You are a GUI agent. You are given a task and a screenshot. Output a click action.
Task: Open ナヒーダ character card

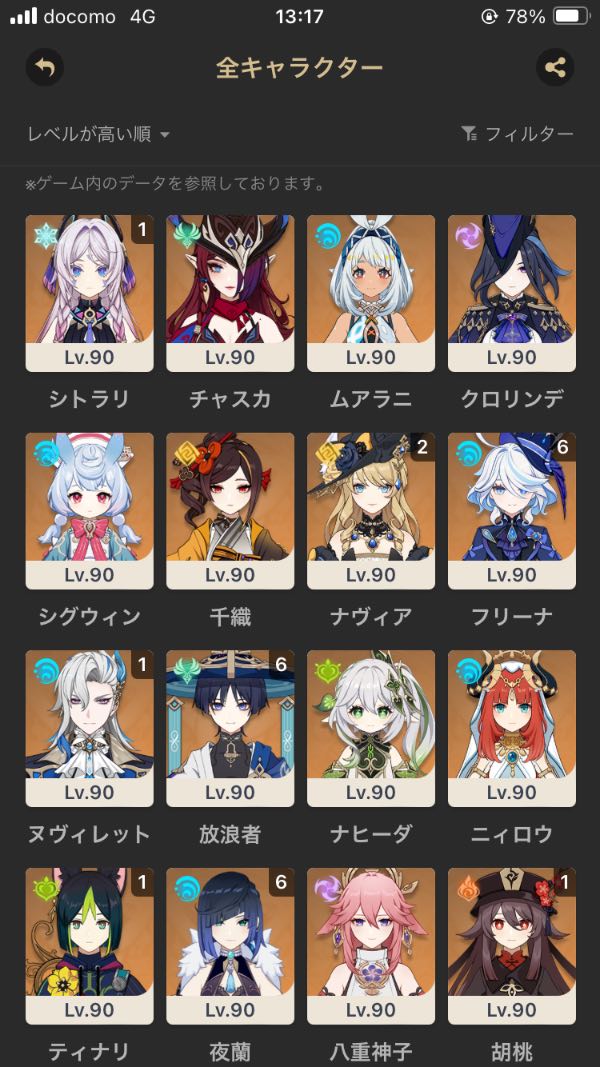pos(371,727)
